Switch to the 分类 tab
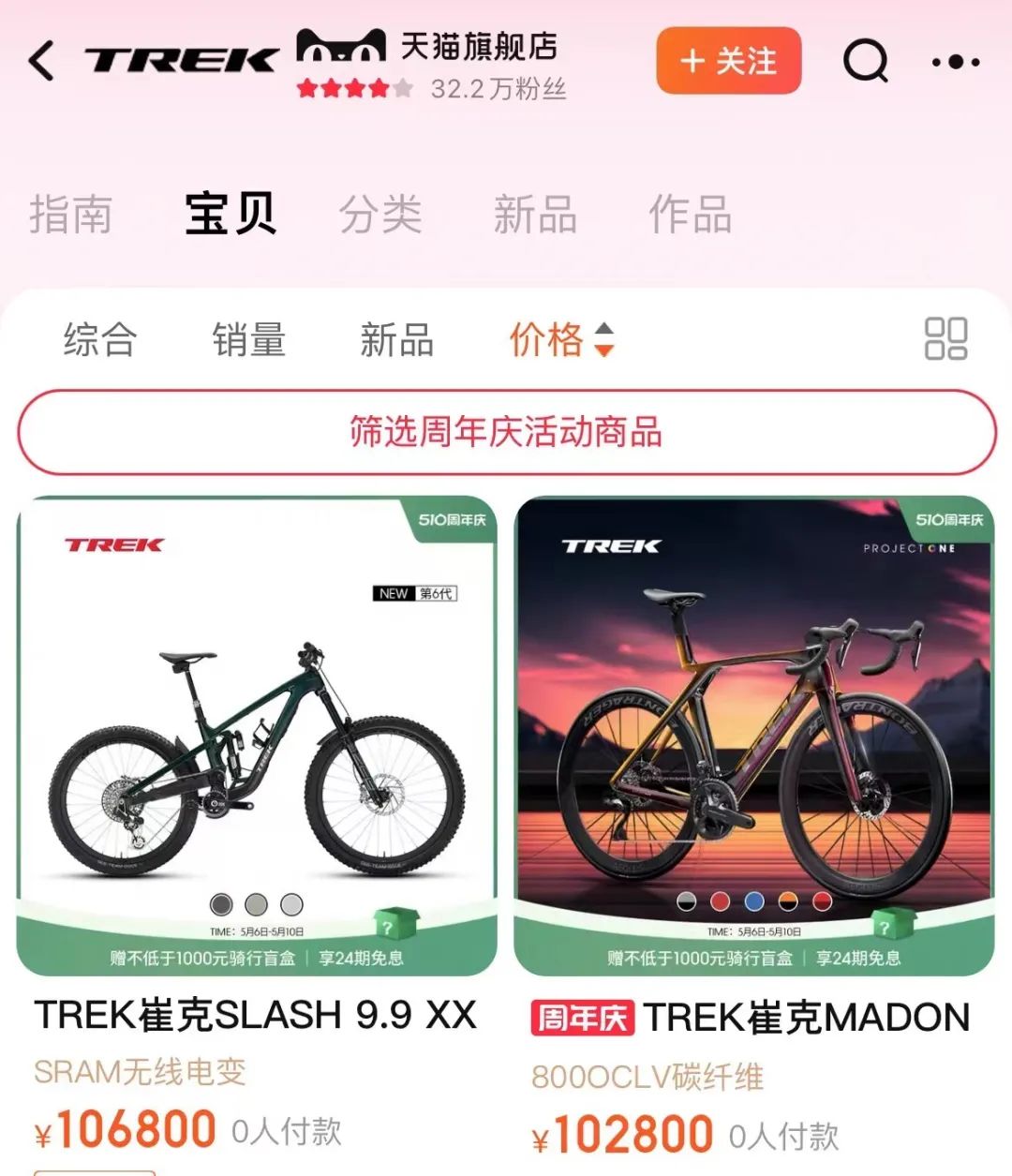The height and width of the screenshot is (1176, 1012). (x=380, y=214)
